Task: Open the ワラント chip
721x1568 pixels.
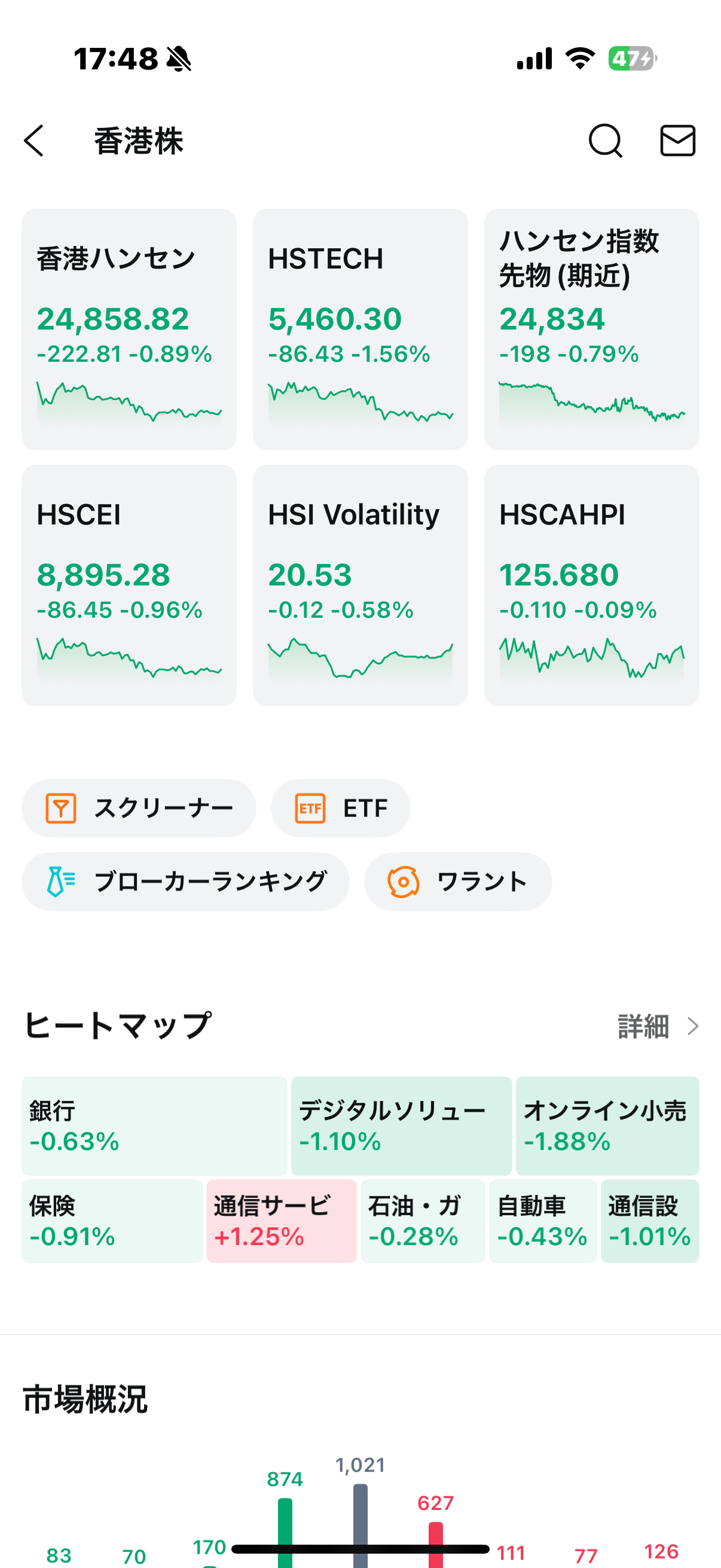Action: [x=457, y=881]
